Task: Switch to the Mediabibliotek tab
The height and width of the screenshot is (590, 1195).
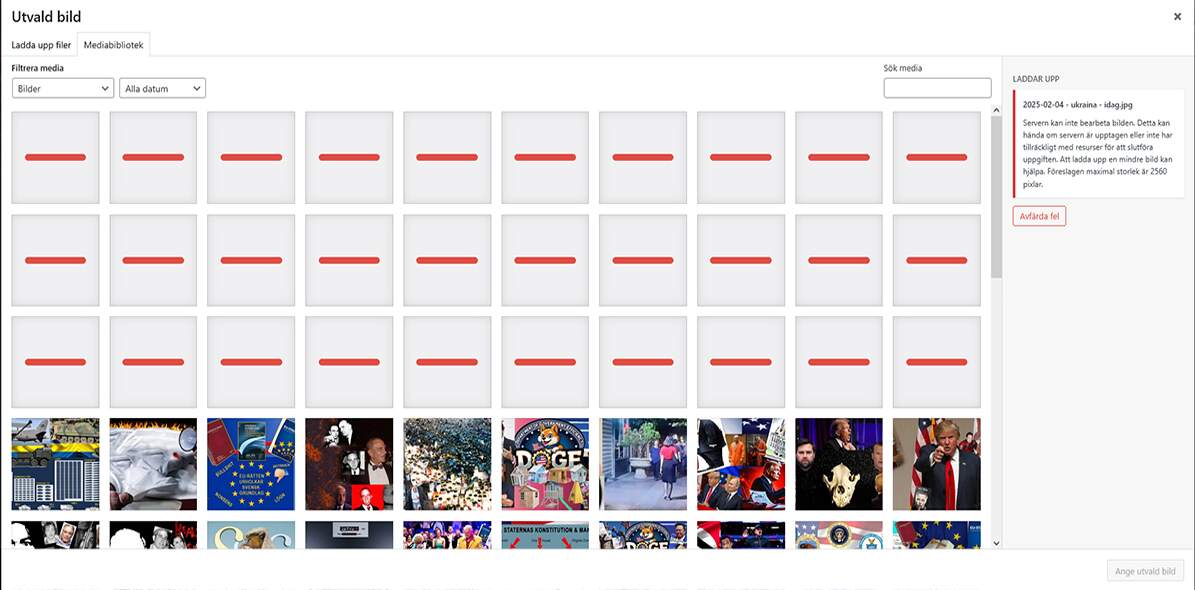Action: coord(113,45)
